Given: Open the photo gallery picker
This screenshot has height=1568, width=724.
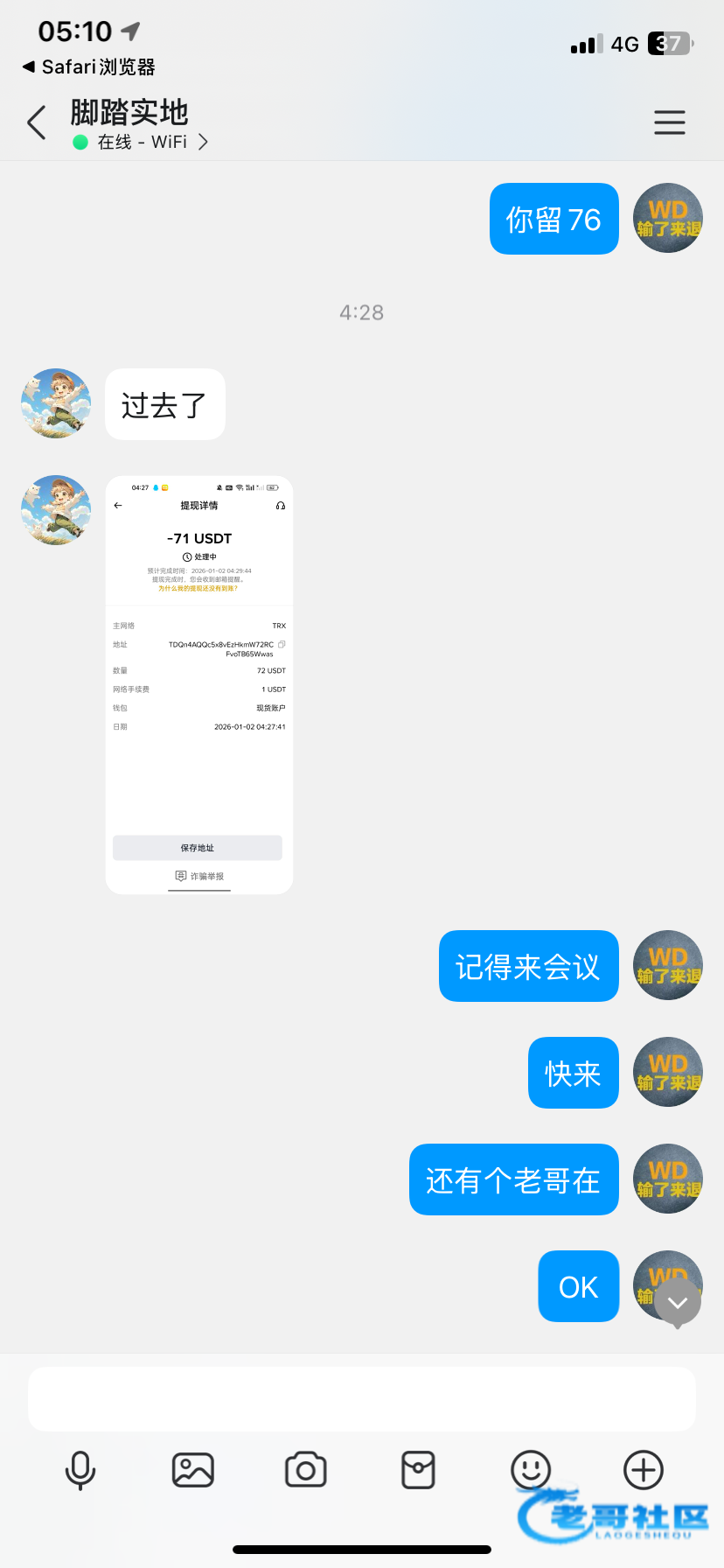Looking at the screenshot, I should click(193, 1470).
